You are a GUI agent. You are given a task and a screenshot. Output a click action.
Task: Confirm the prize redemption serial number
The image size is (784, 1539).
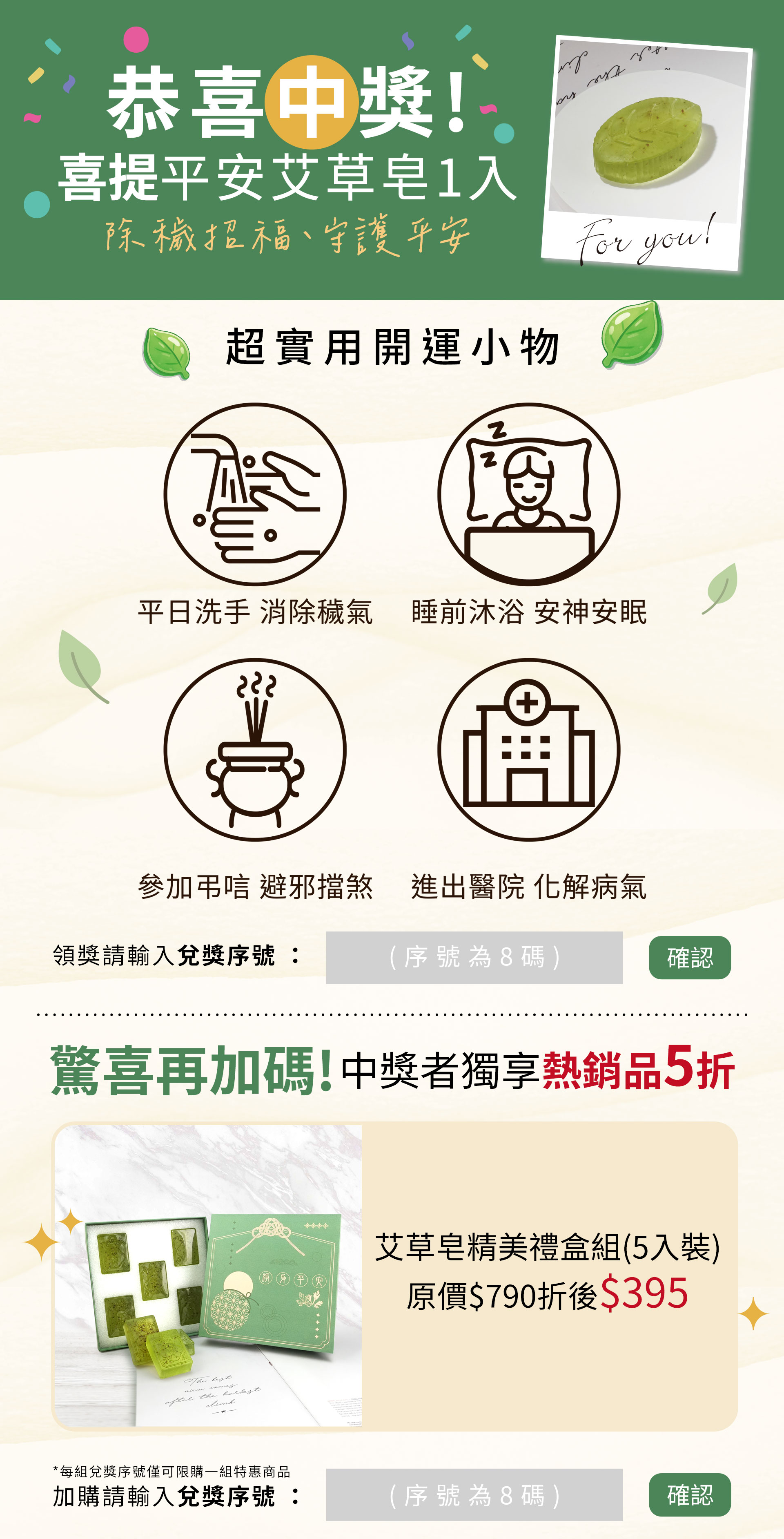click(x=690, y=957)
